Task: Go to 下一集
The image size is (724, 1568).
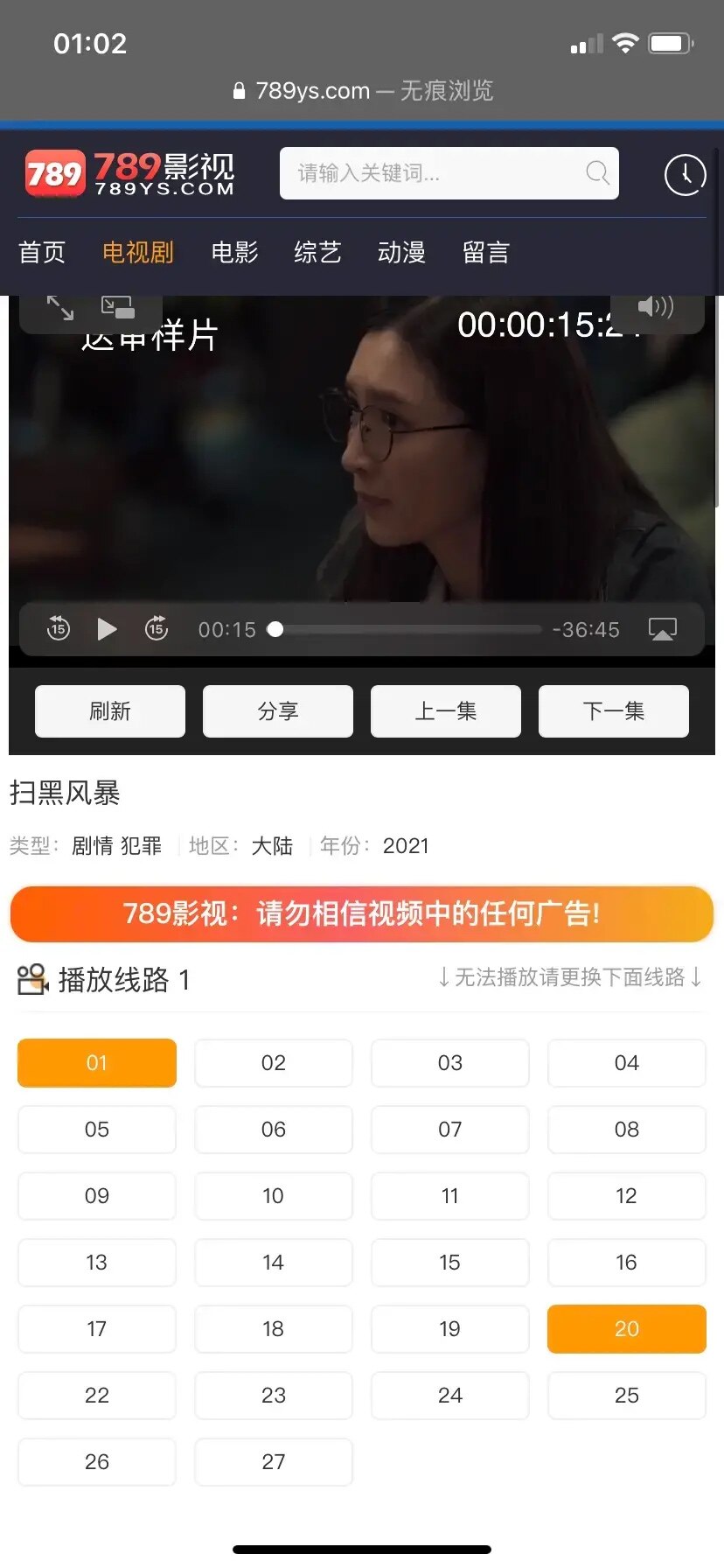Action: coord(614,711)
